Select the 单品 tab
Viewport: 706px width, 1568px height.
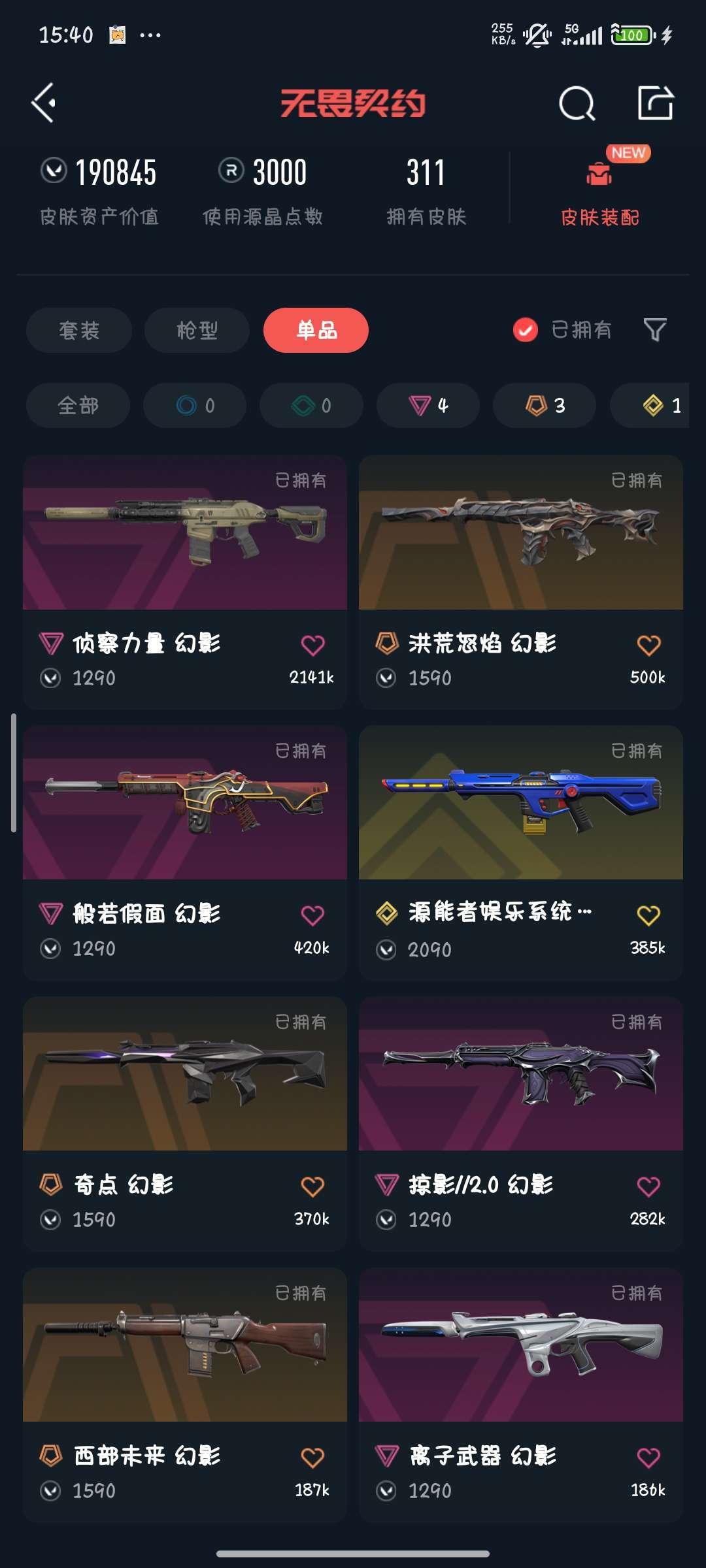(316, 331)
